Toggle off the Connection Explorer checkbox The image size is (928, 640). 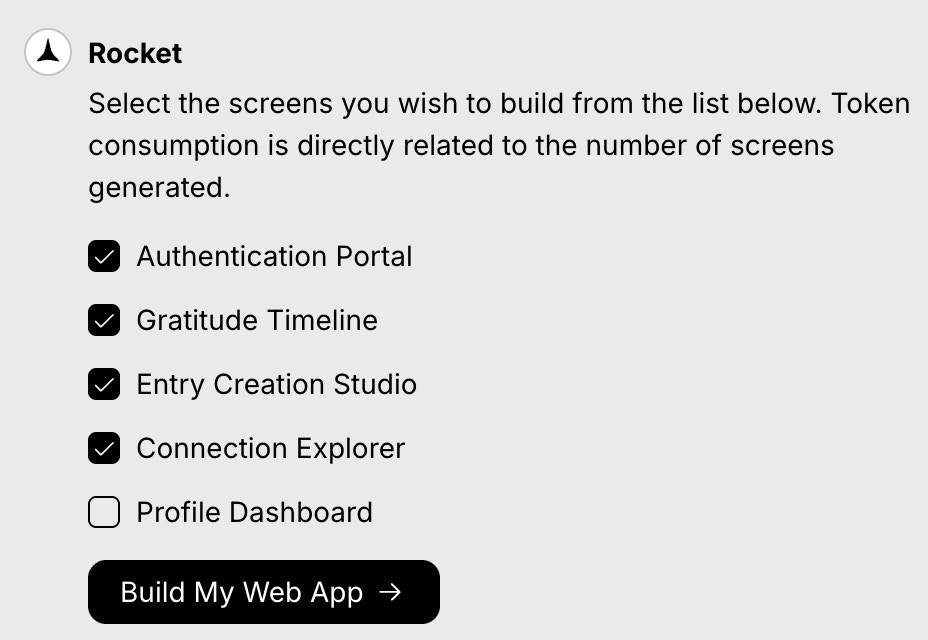pyautogui.click(x=104, y=449)
